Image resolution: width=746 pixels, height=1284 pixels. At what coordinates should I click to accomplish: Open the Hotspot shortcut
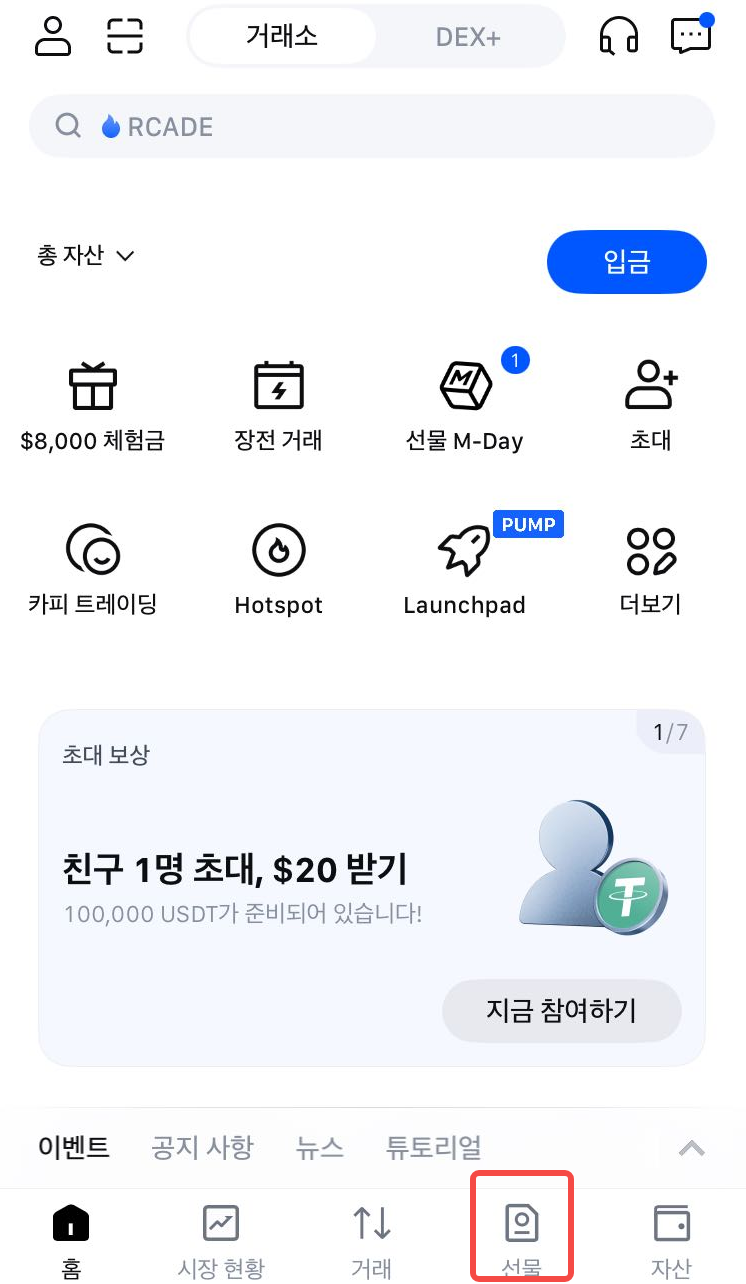[278, 568]
